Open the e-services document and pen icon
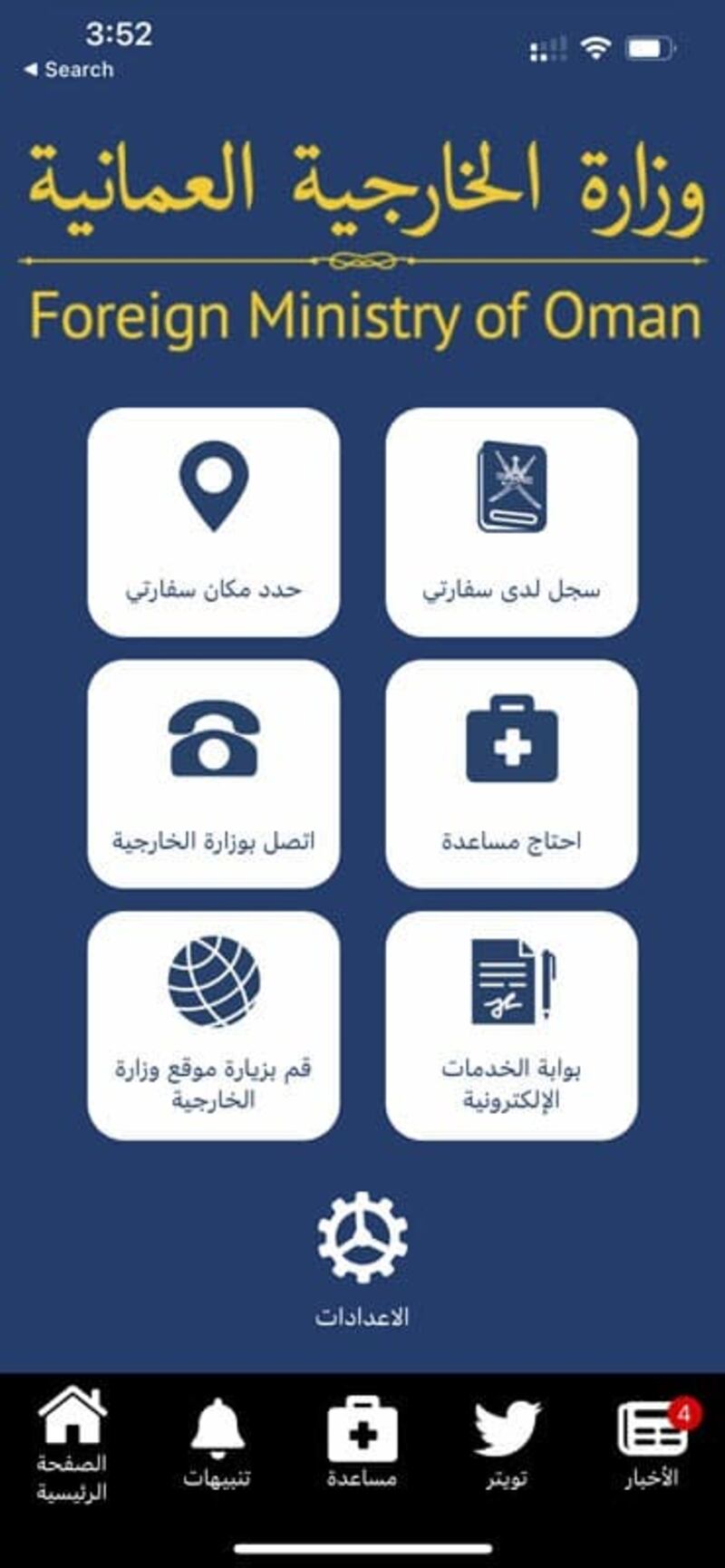 click(510, 982)
